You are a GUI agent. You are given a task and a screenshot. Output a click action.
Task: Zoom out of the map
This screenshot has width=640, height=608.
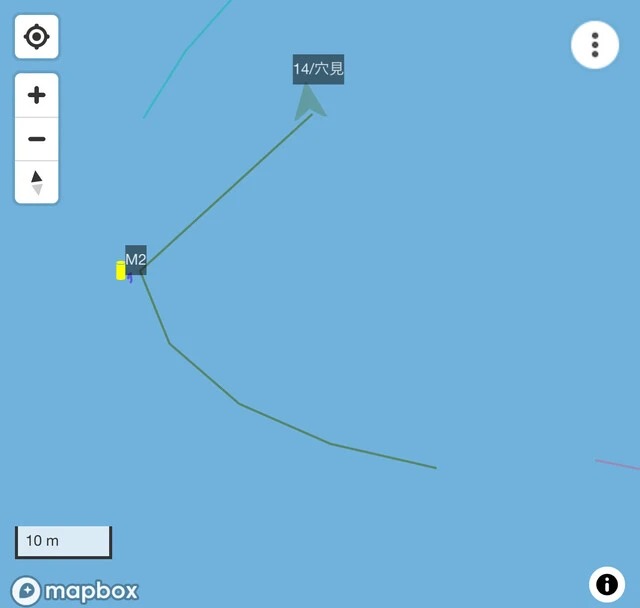point(37,139)
